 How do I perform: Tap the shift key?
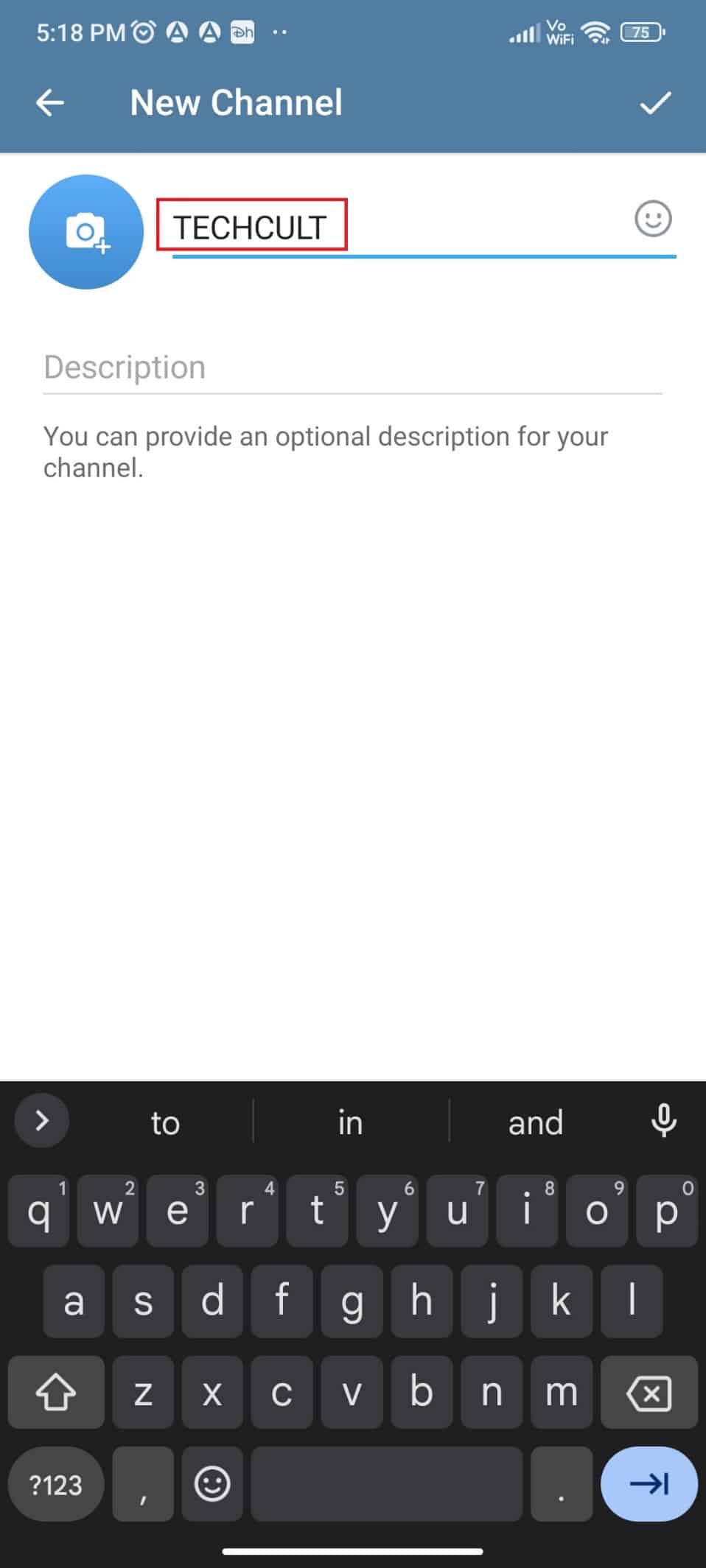coord(56,1393)
